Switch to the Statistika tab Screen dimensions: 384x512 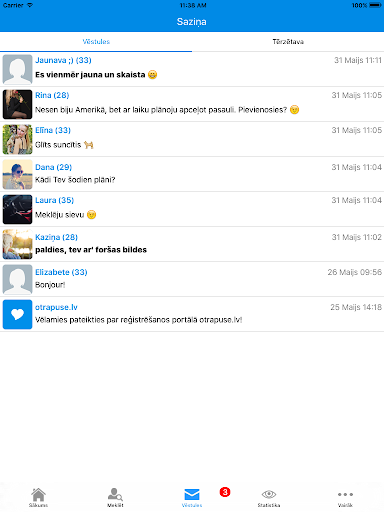pos(269,497)
